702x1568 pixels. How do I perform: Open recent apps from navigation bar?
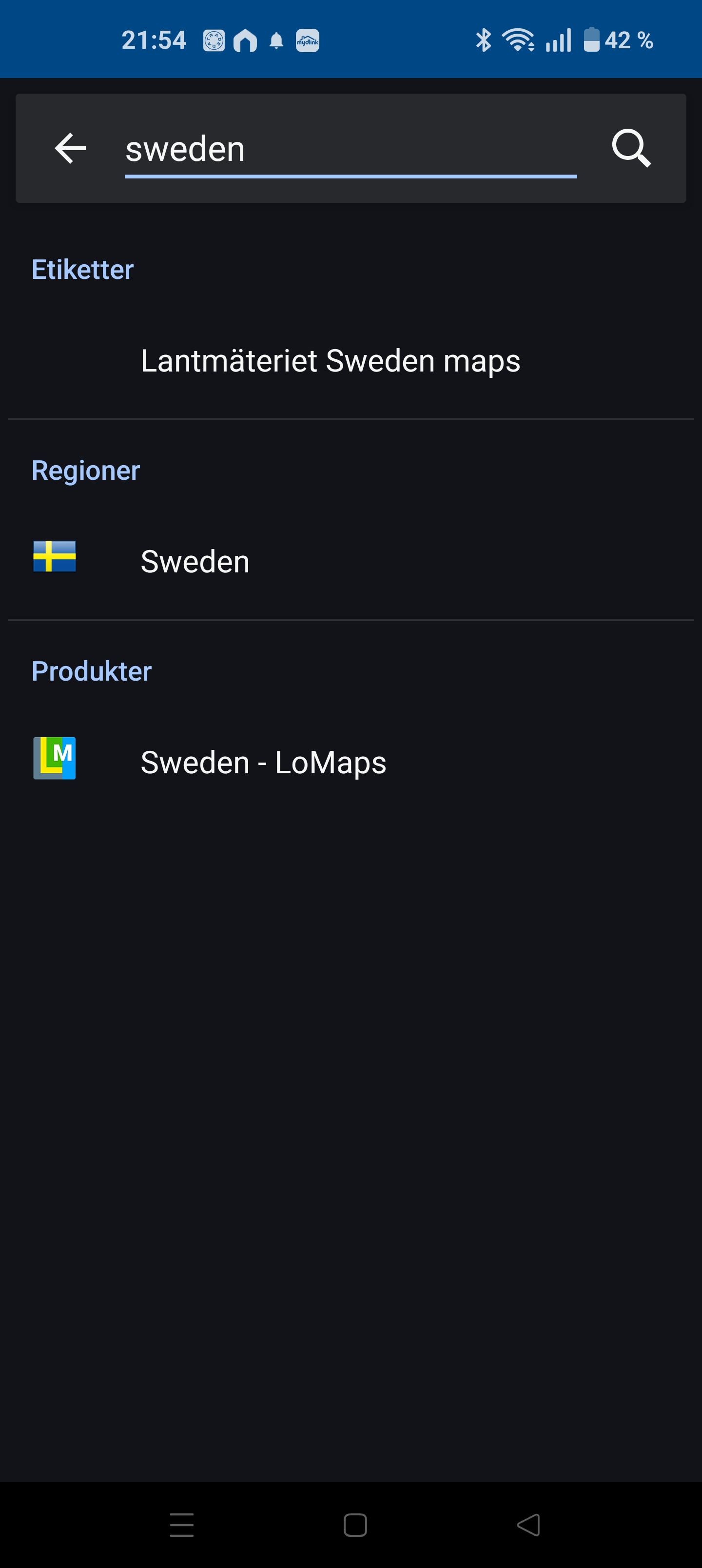[181, 1525]
